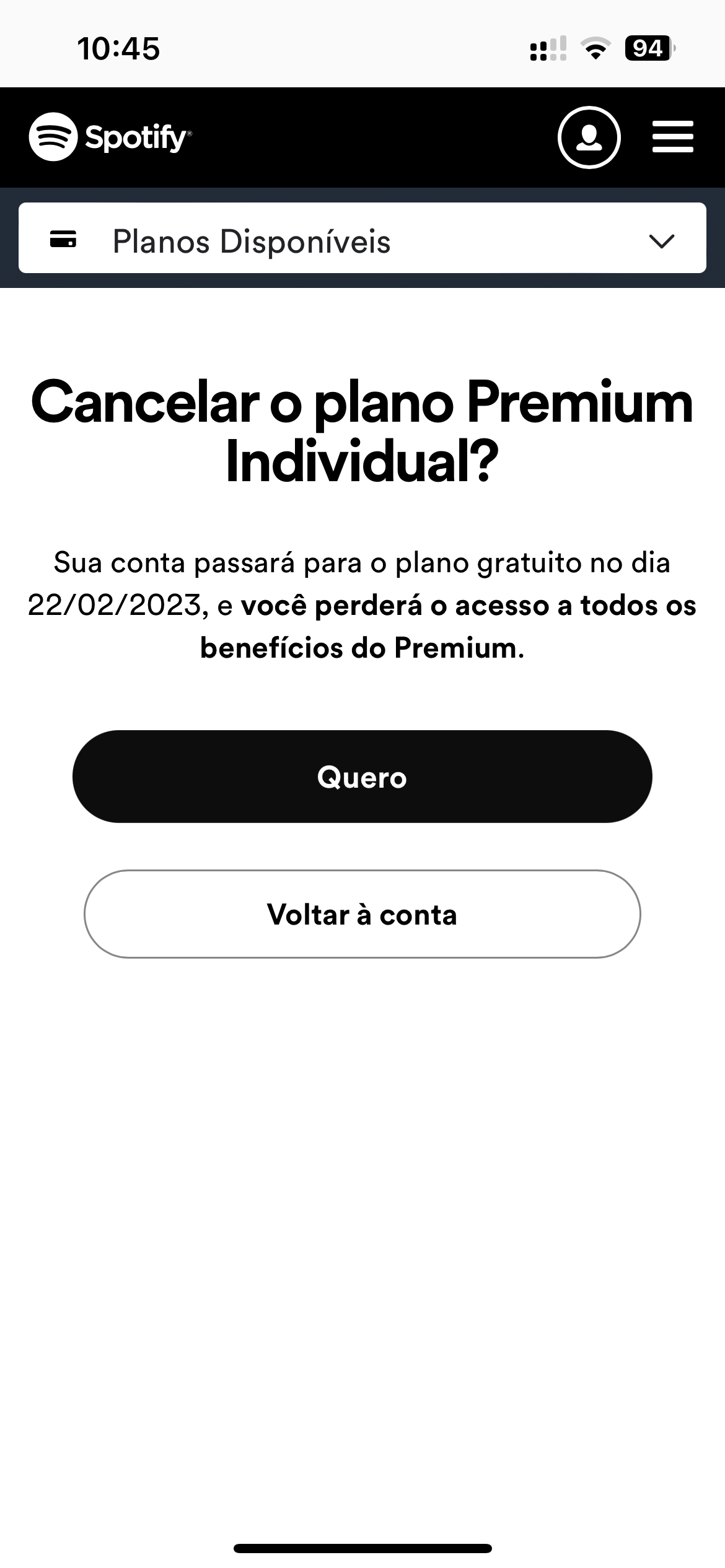725x1568 pixels.
Task: Open the profile account icon
Action: (x=589, y=137)
